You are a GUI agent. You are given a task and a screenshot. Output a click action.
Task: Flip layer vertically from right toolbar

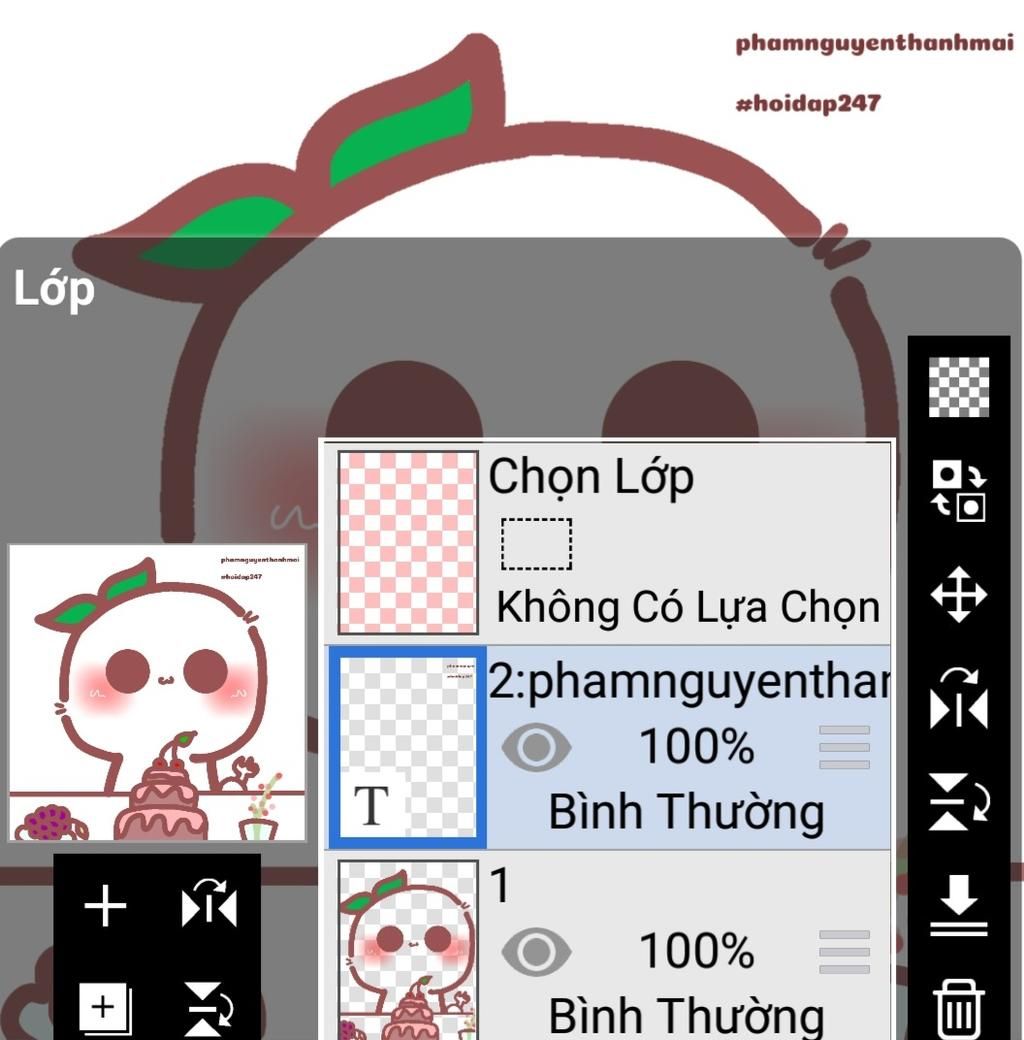[959, 802]
